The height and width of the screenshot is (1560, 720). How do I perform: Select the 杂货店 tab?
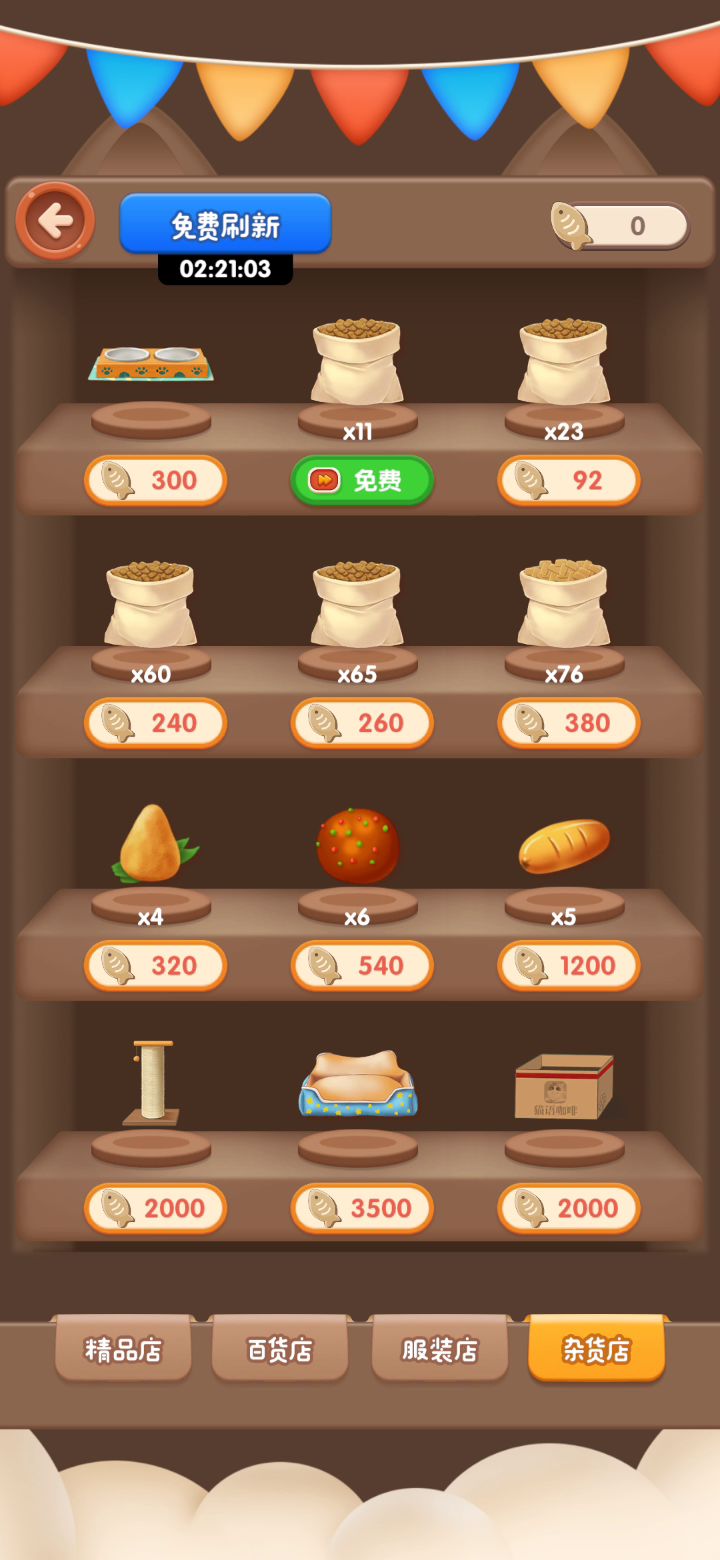click(x=596, y=1350)
